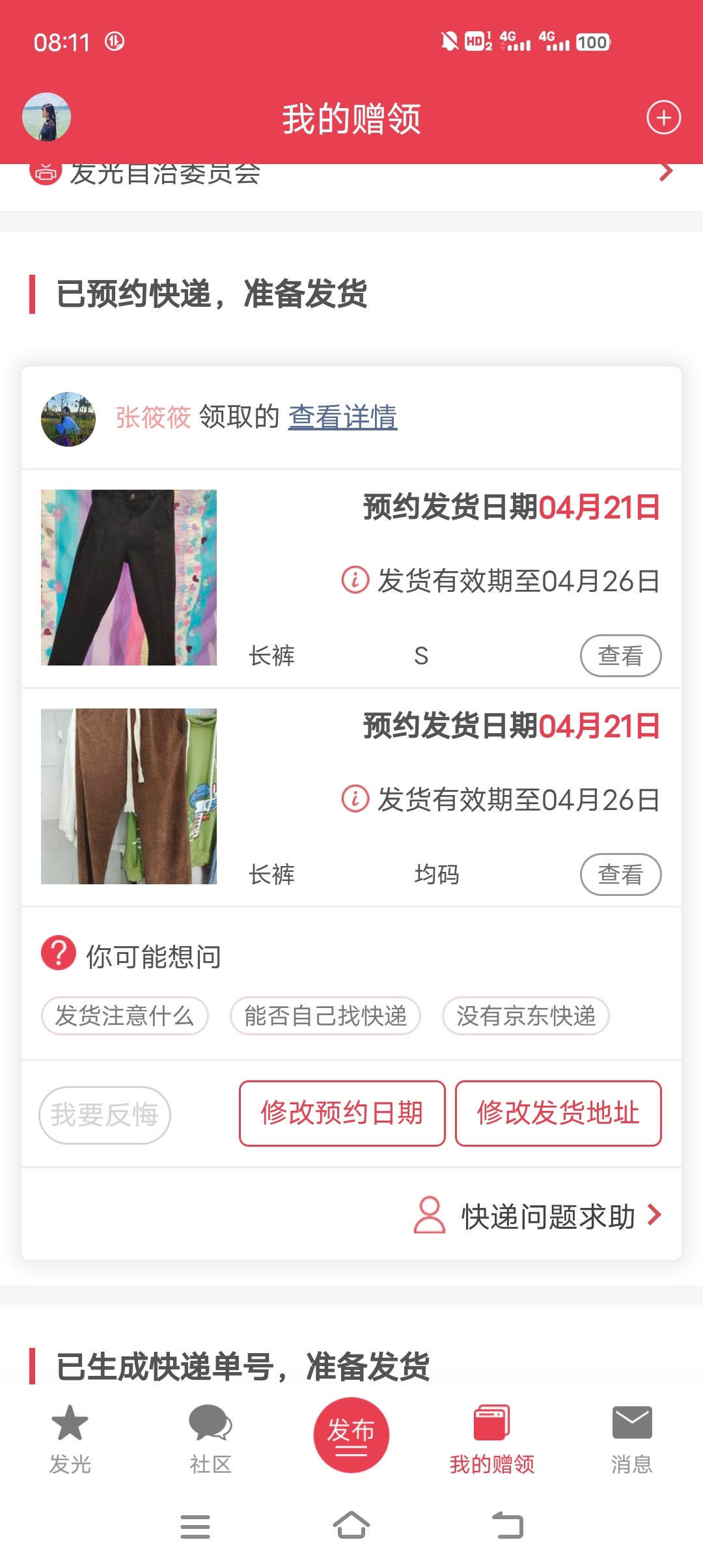Open the 查看详情 link
The image size is (703, 1568).
[342, 417]
